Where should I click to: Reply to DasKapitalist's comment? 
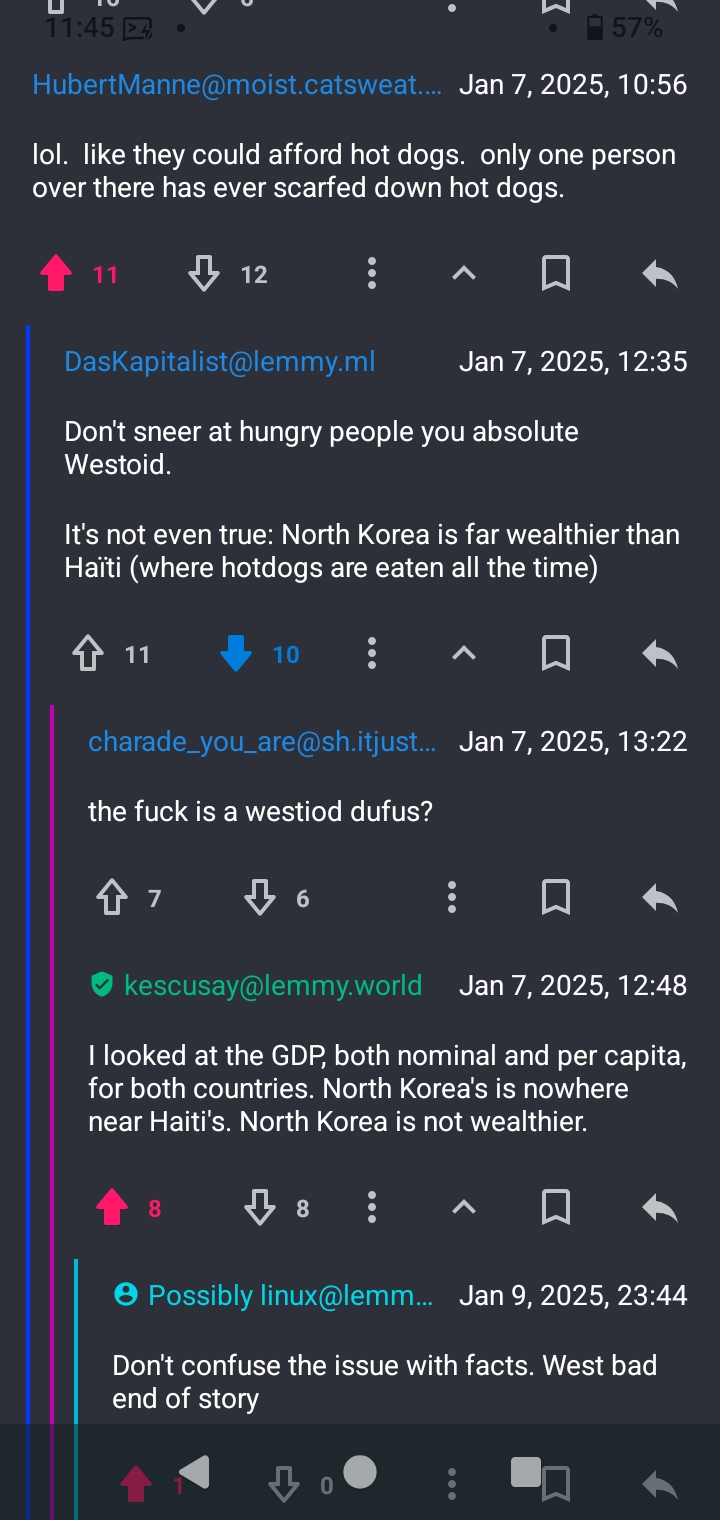tap(659, 654)
